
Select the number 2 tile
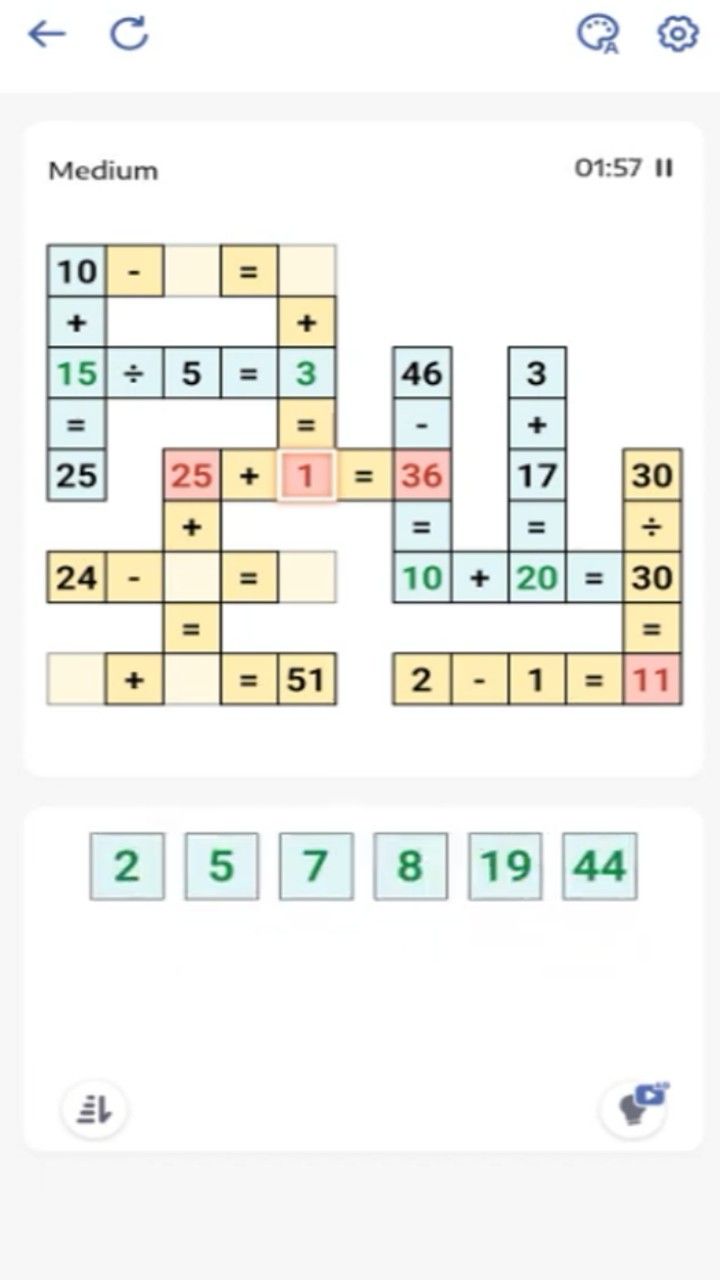coord(127,866)
